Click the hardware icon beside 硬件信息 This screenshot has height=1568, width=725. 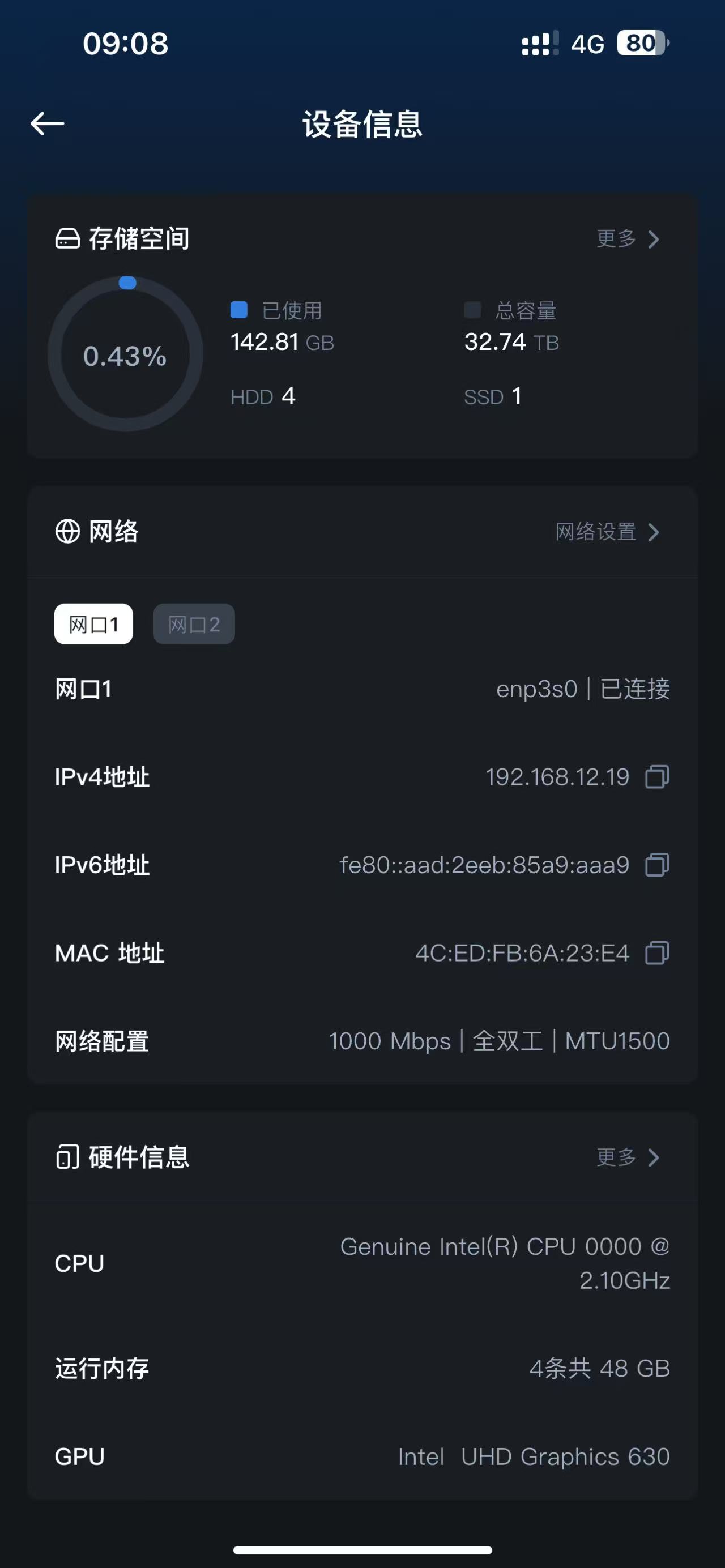click(67, 1156)
